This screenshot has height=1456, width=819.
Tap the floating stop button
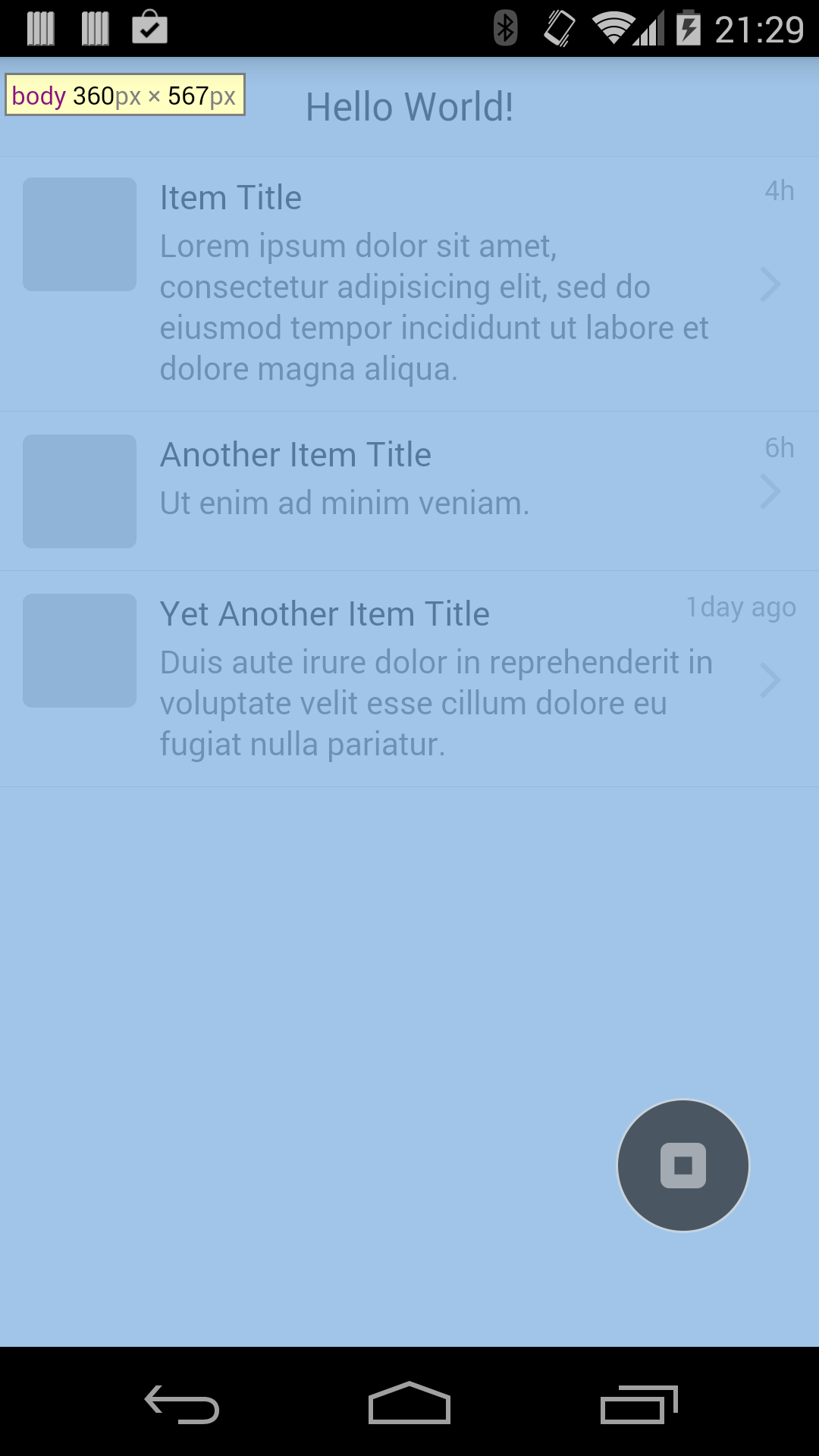683,1166
